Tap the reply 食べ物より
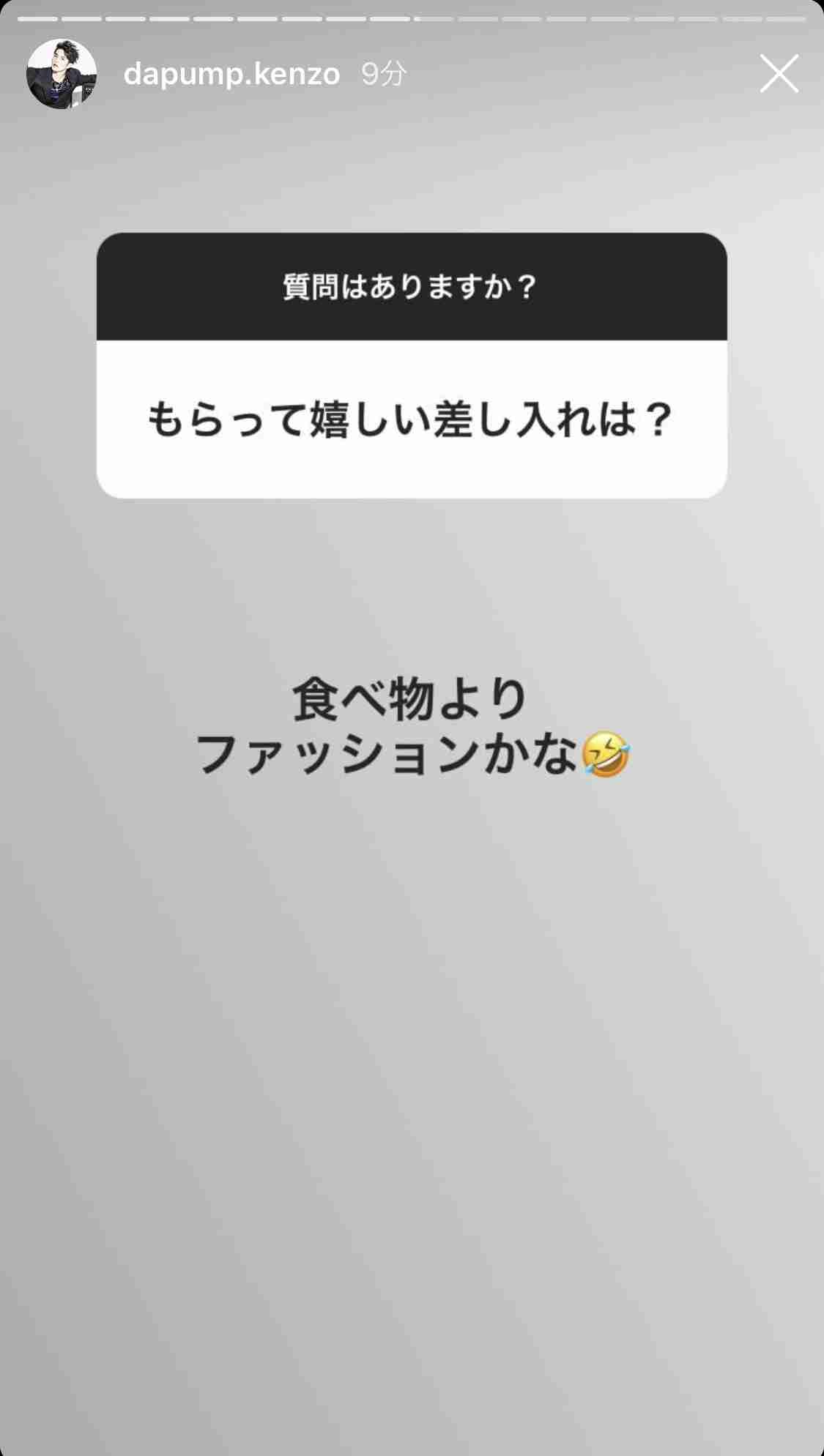The width and height of the screenshot is (824, 1456). pyautogui.click(x=408, y=700)
